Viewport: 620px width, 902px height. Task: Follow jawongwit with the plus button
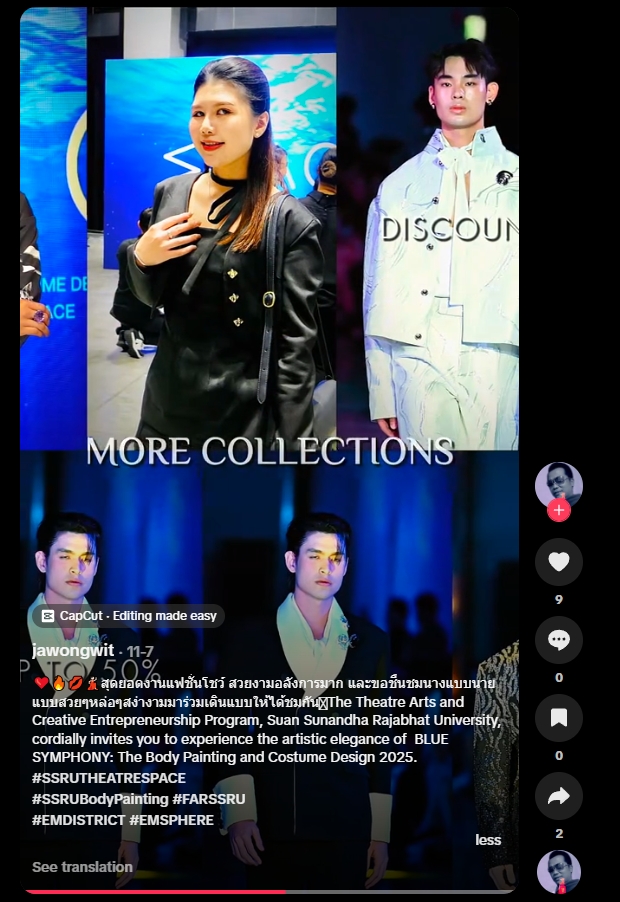click(x=559, y=510)
